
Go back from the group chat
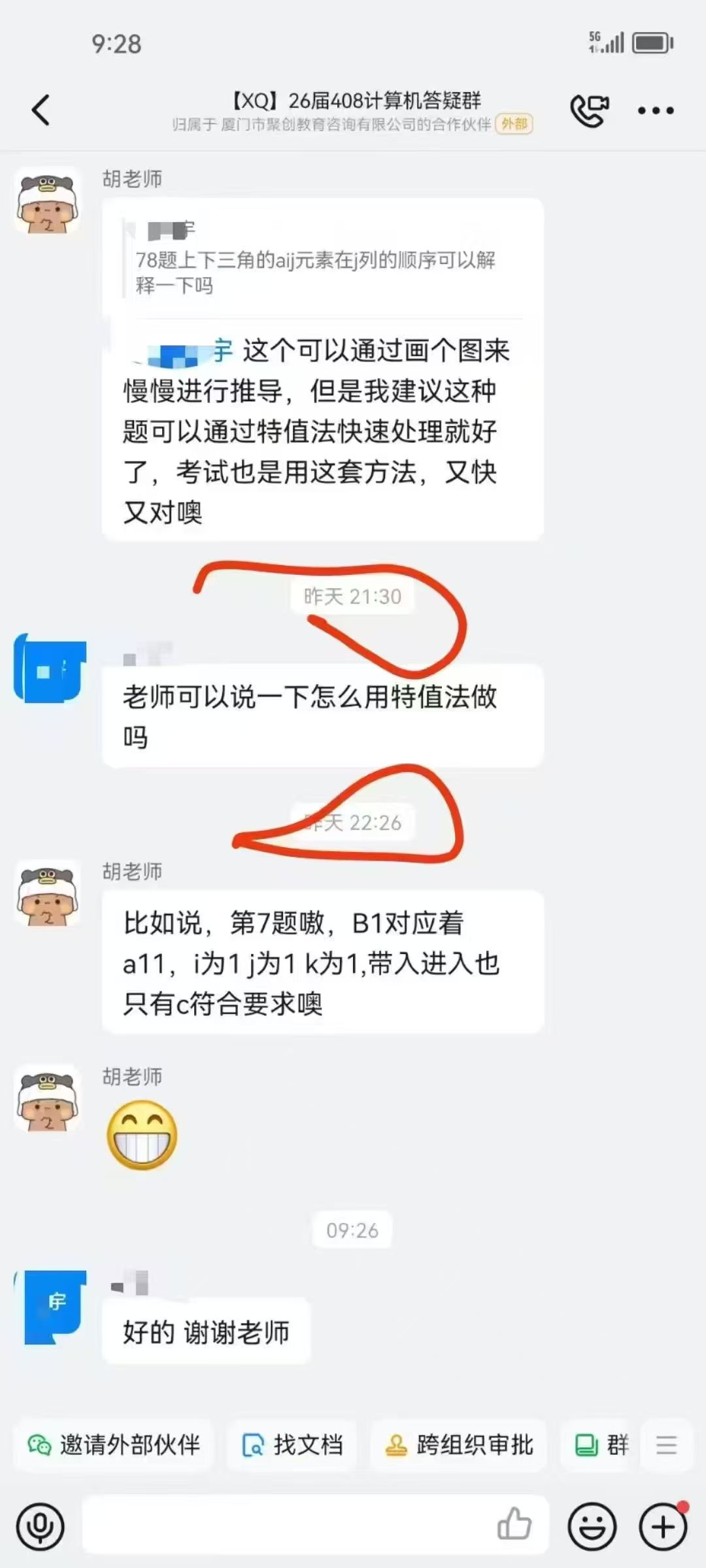click(x=41, y=110)
